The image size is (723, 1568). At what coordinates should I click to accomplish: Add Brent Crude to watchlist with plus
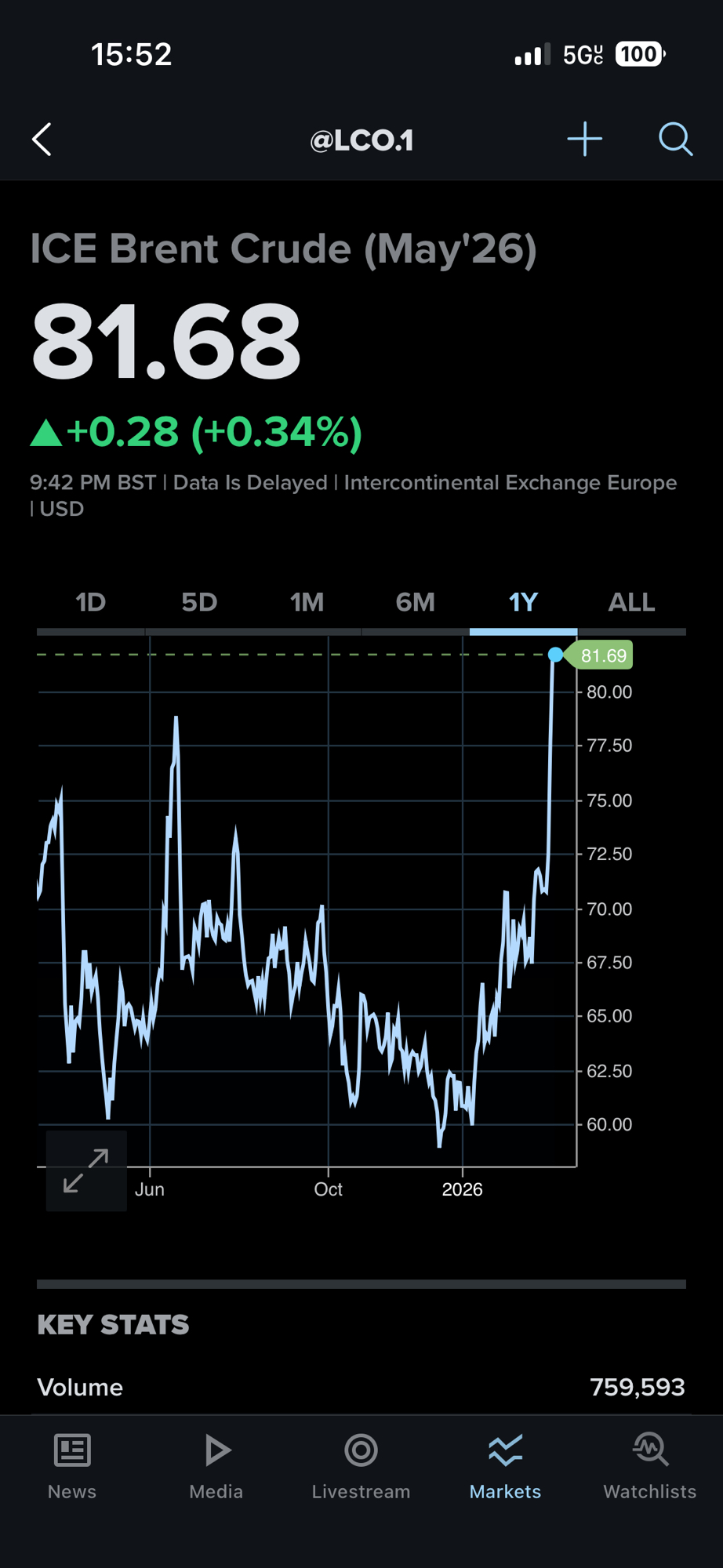point(584,140)
